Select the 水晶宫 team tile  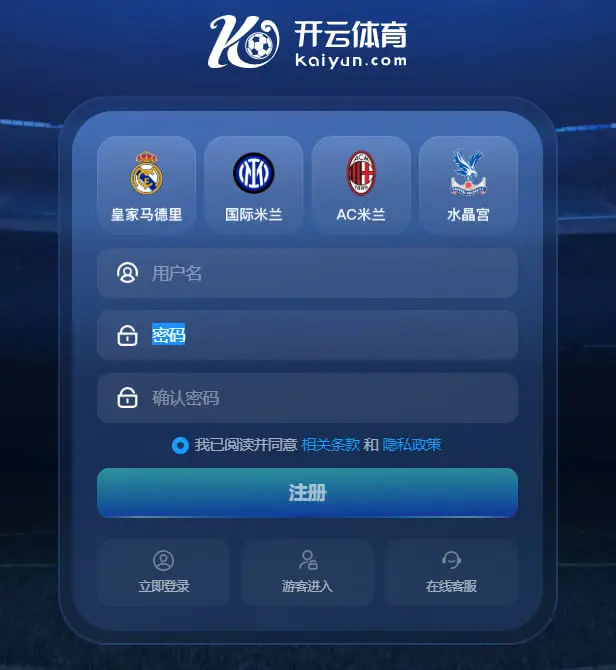(x=468, y=184)
